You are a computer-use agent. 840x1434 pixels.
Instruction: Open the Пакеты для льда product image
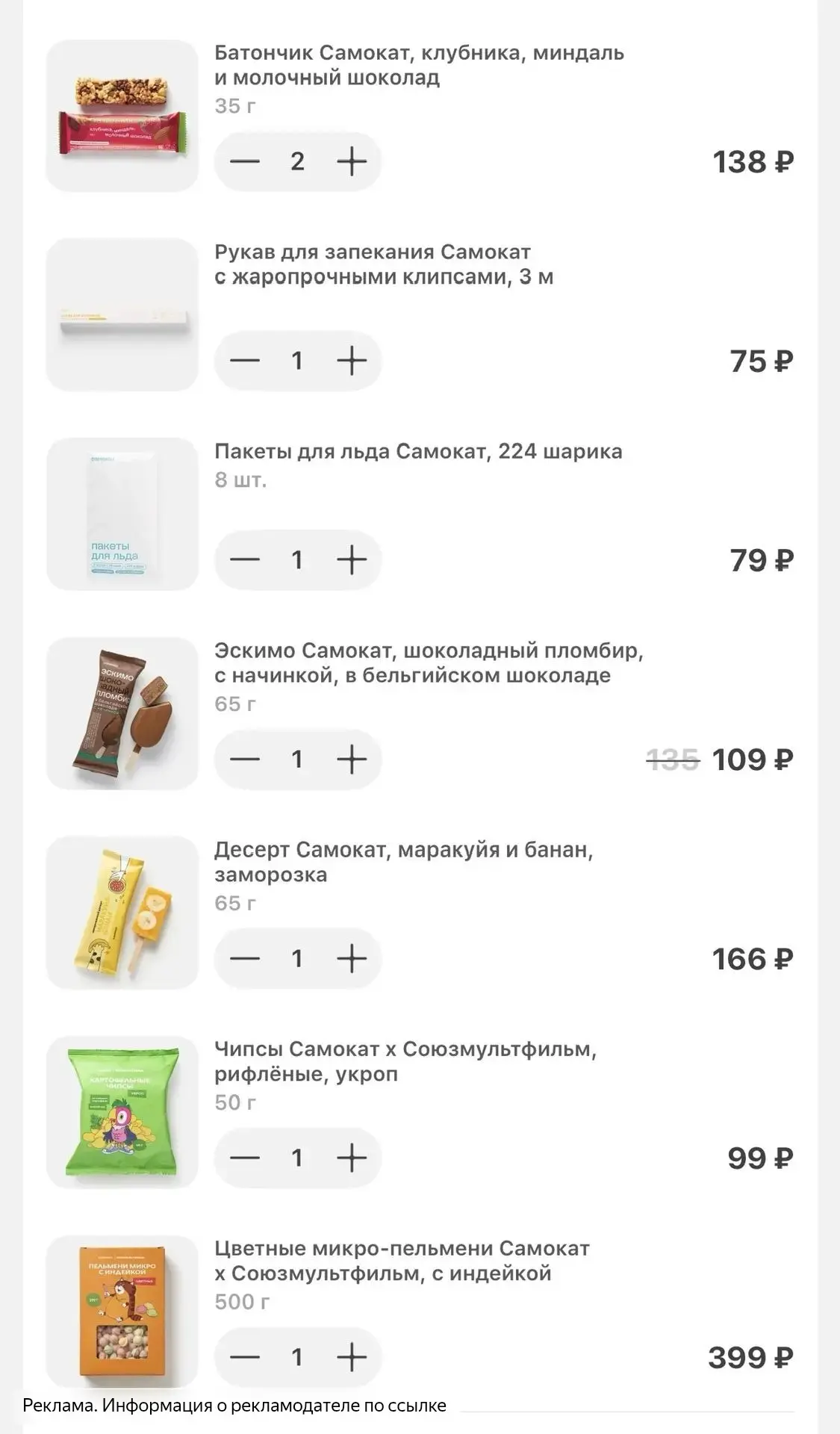pyautogui.click(x=122, y=514)
